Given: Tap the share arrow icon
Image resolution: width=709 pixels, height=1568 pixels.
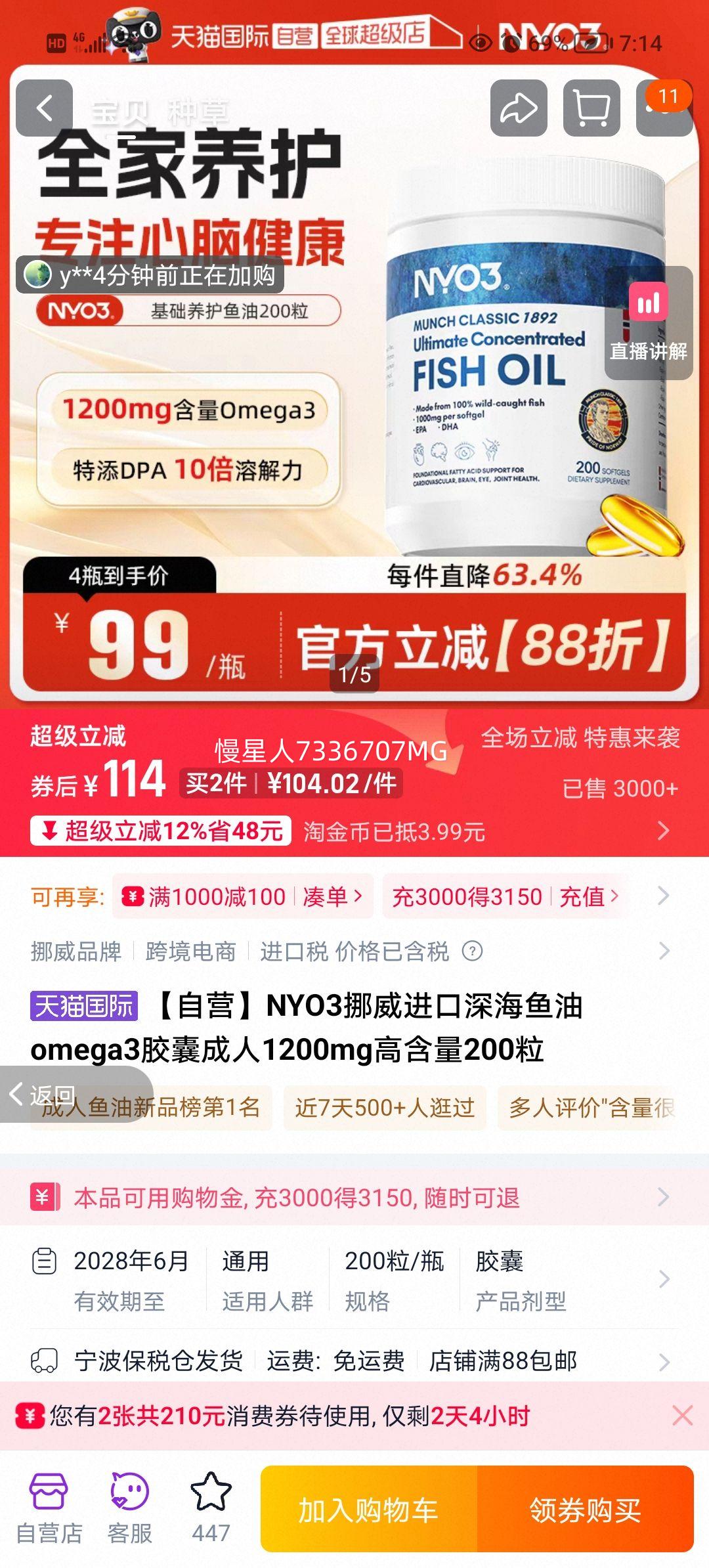Looking at the screenshot, I should tap(519, 107).
